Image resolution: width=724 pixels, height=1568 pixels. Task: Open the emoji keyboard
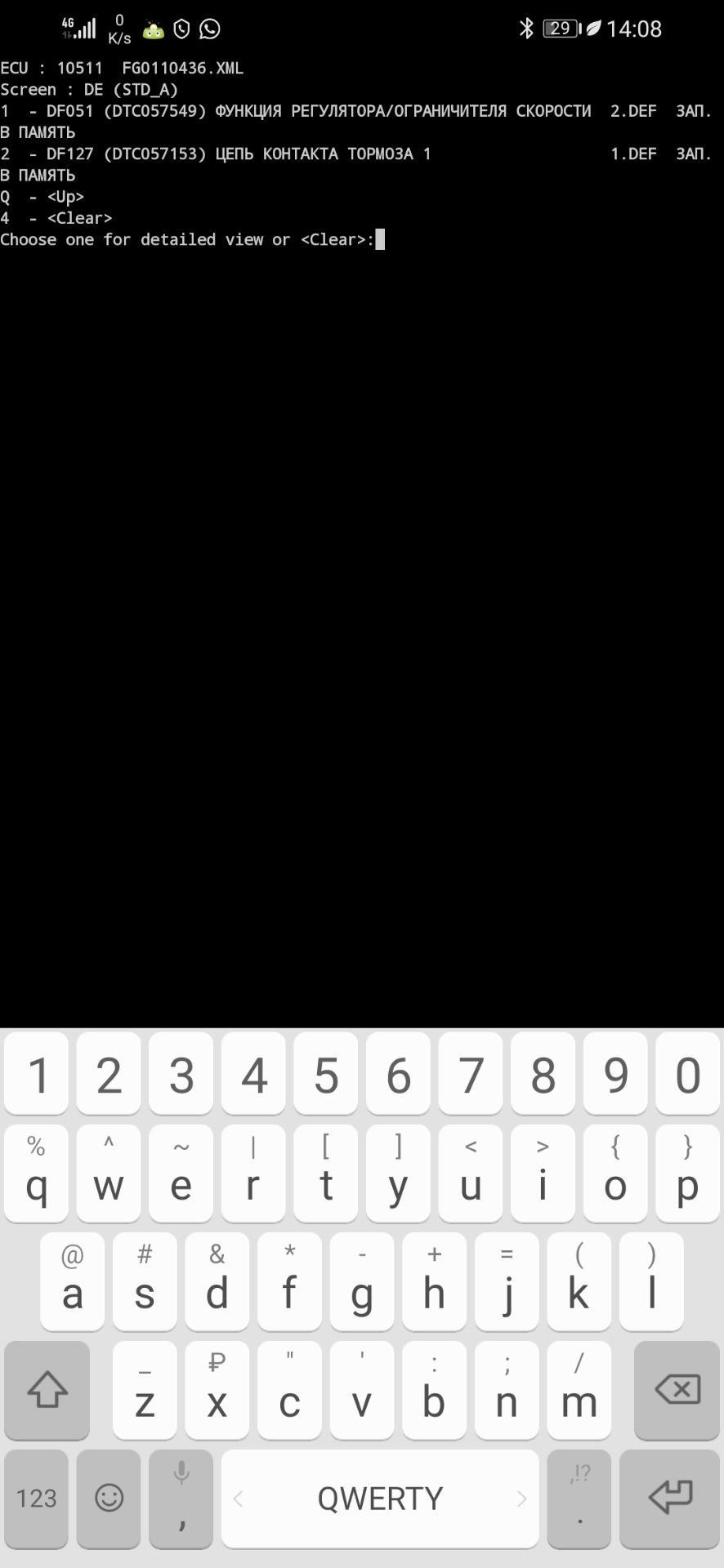[109, 1498]
